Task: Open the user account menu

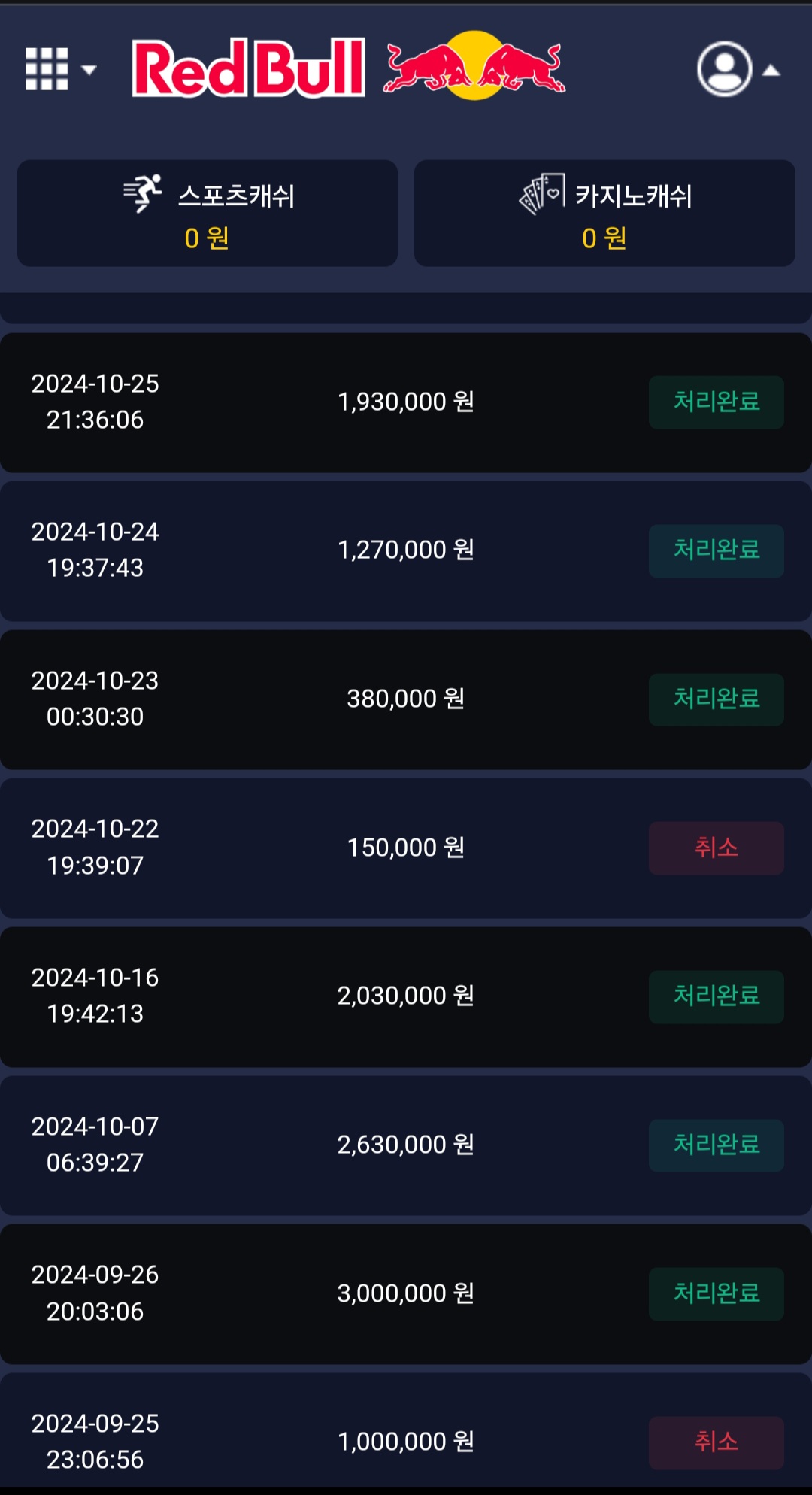Action: (x=735, y=70)
